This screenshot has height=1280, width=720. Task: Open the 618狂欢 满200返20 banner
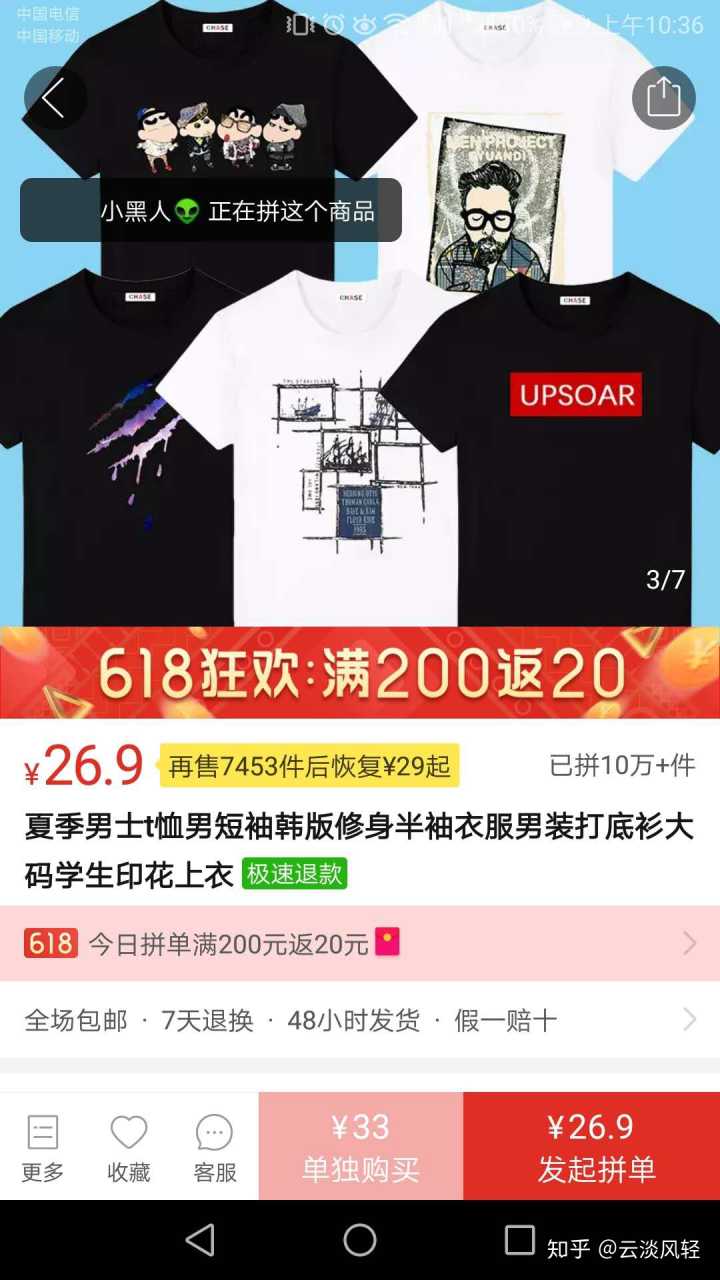coord(360,672)
